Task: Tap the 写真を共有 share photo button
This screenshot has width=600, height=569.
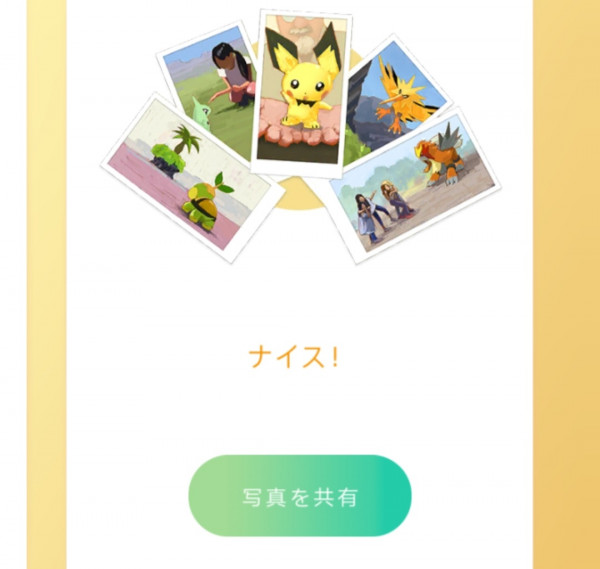Action: [x=300, y=497]
